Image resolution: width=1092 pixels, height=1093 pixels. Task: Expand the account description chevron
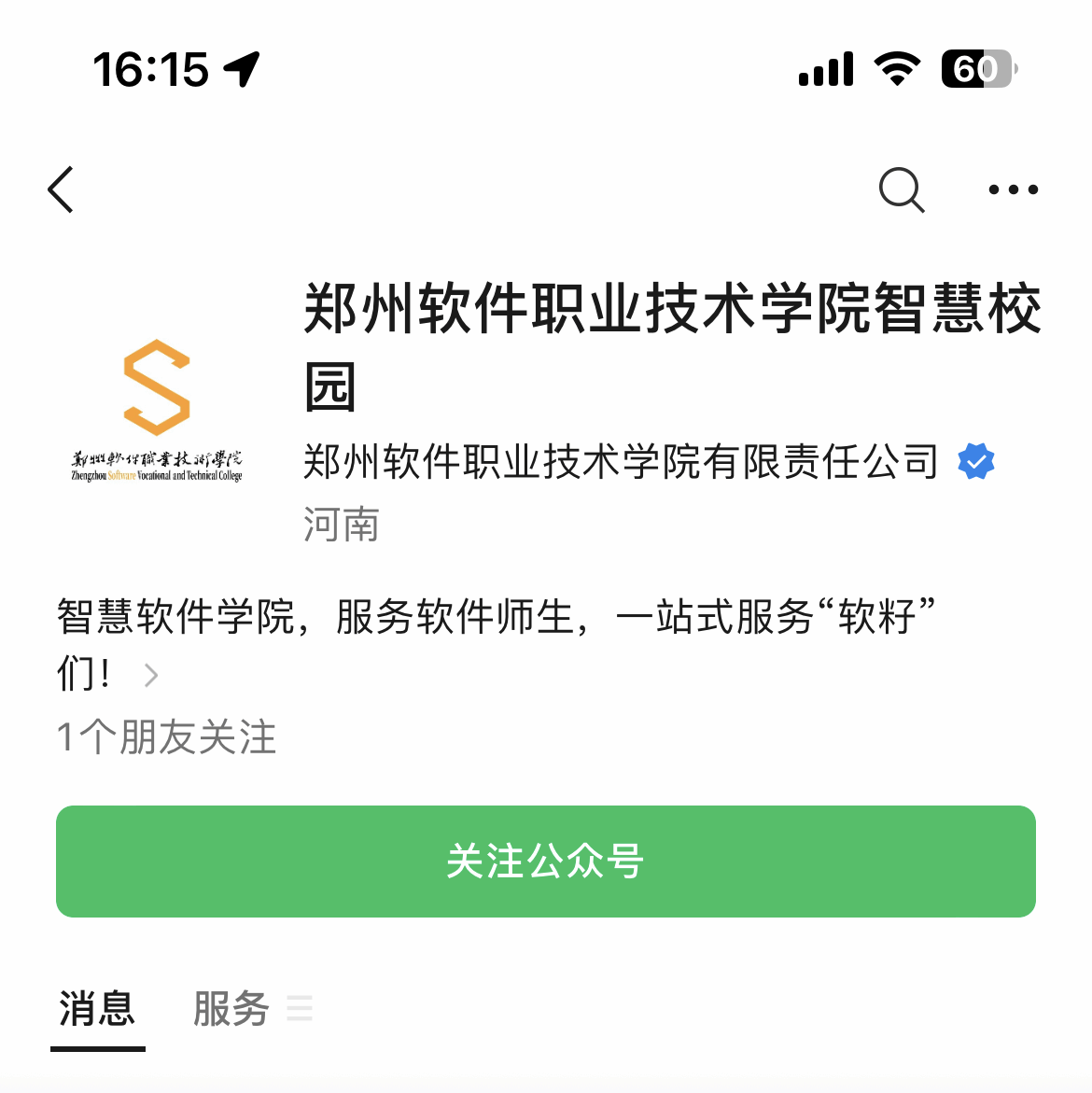151,675
